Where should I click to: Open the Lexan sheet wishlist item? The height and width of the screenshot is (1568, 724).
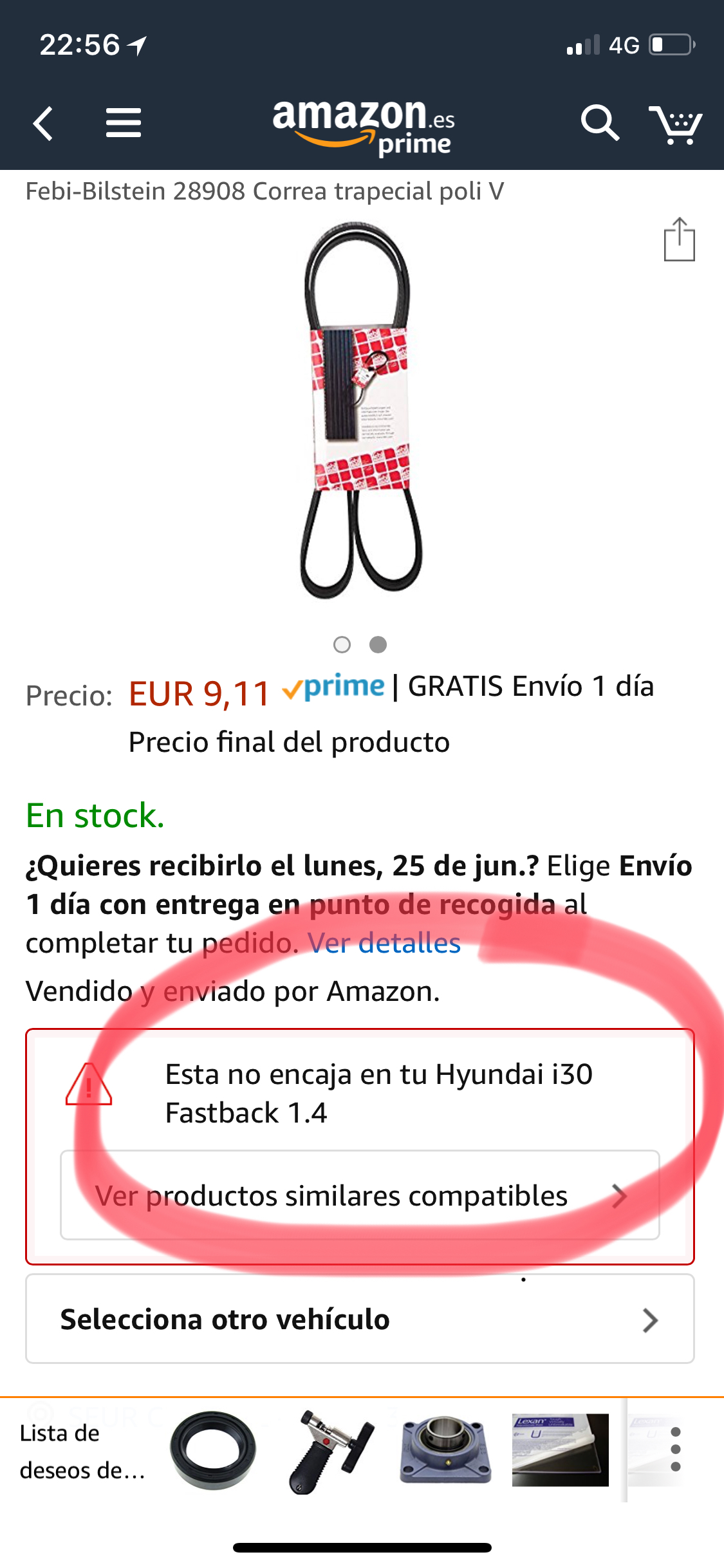pyautogui.click(x=560, y=1450)
